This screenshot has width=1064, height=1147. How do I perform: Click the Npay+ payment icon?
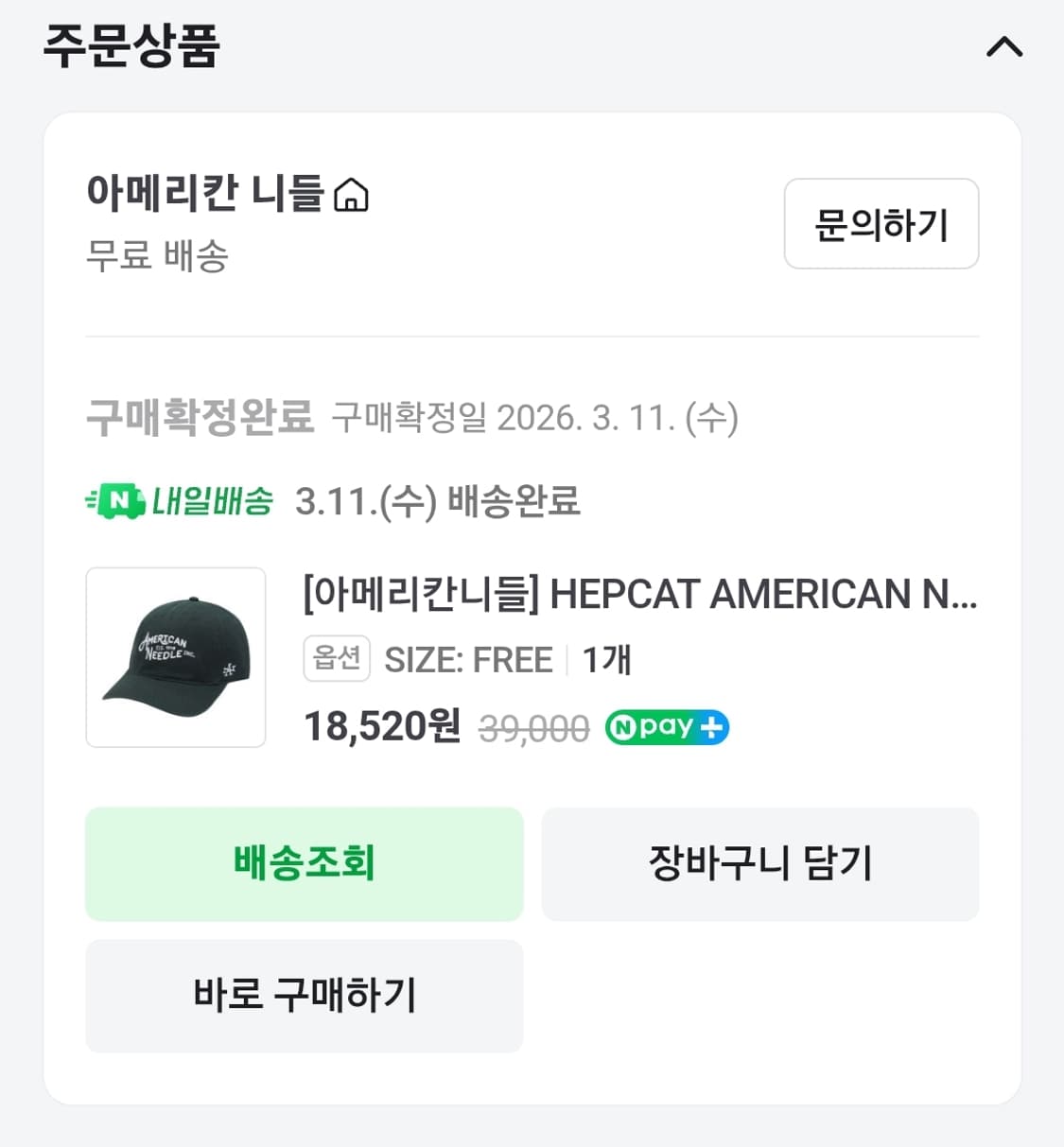click(666, 726)
